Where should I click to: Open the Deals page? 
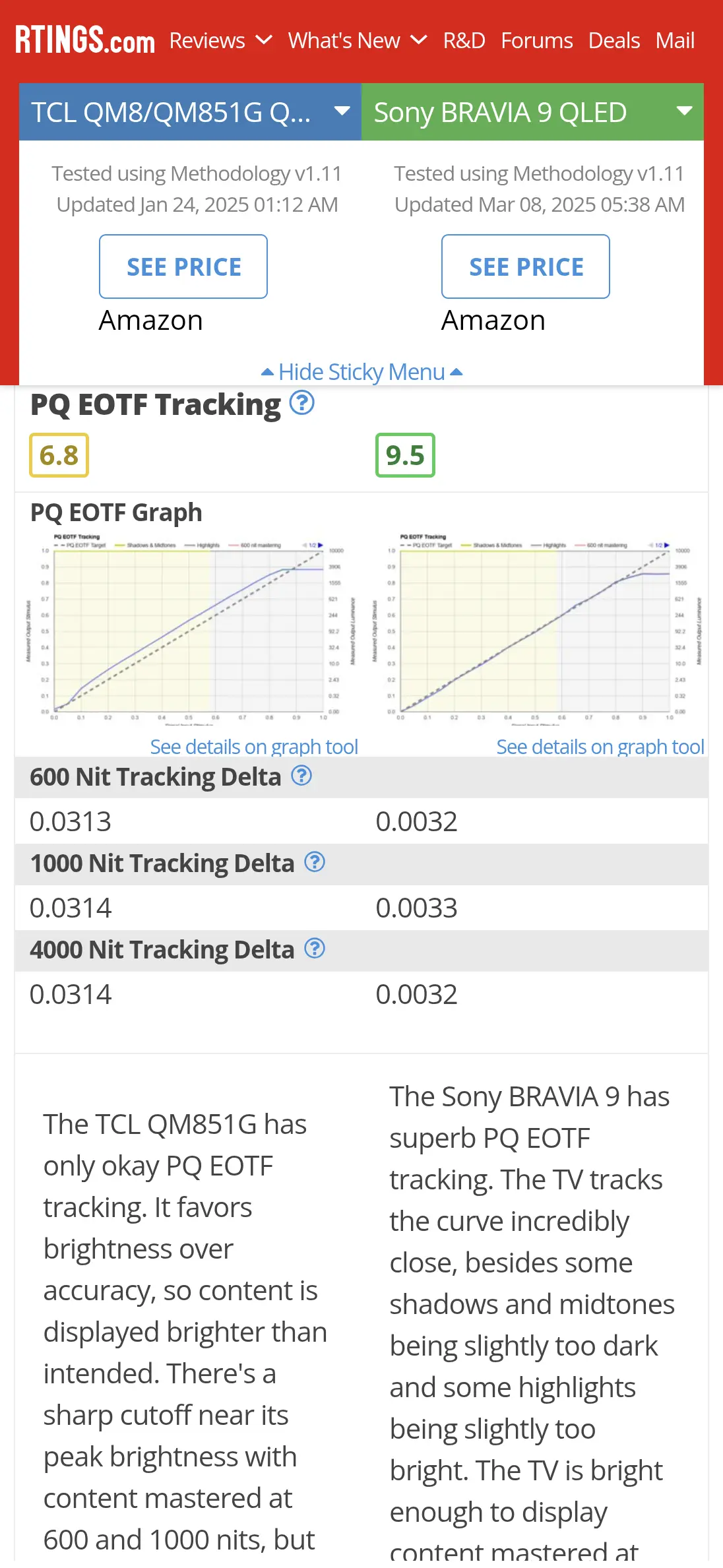click(613, 41)
